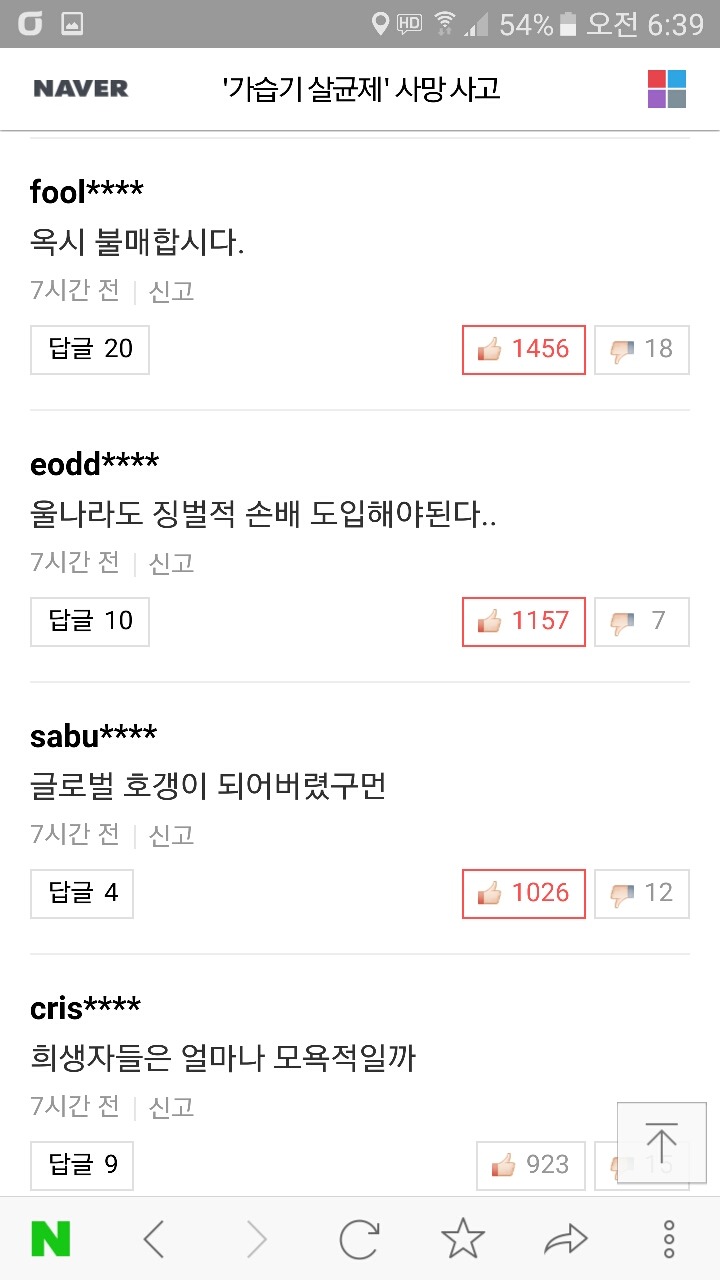Tap the NAVER logo in the header
This screenshot has width=720, height=1280.
pyautogui.click(x=80, y=89)
